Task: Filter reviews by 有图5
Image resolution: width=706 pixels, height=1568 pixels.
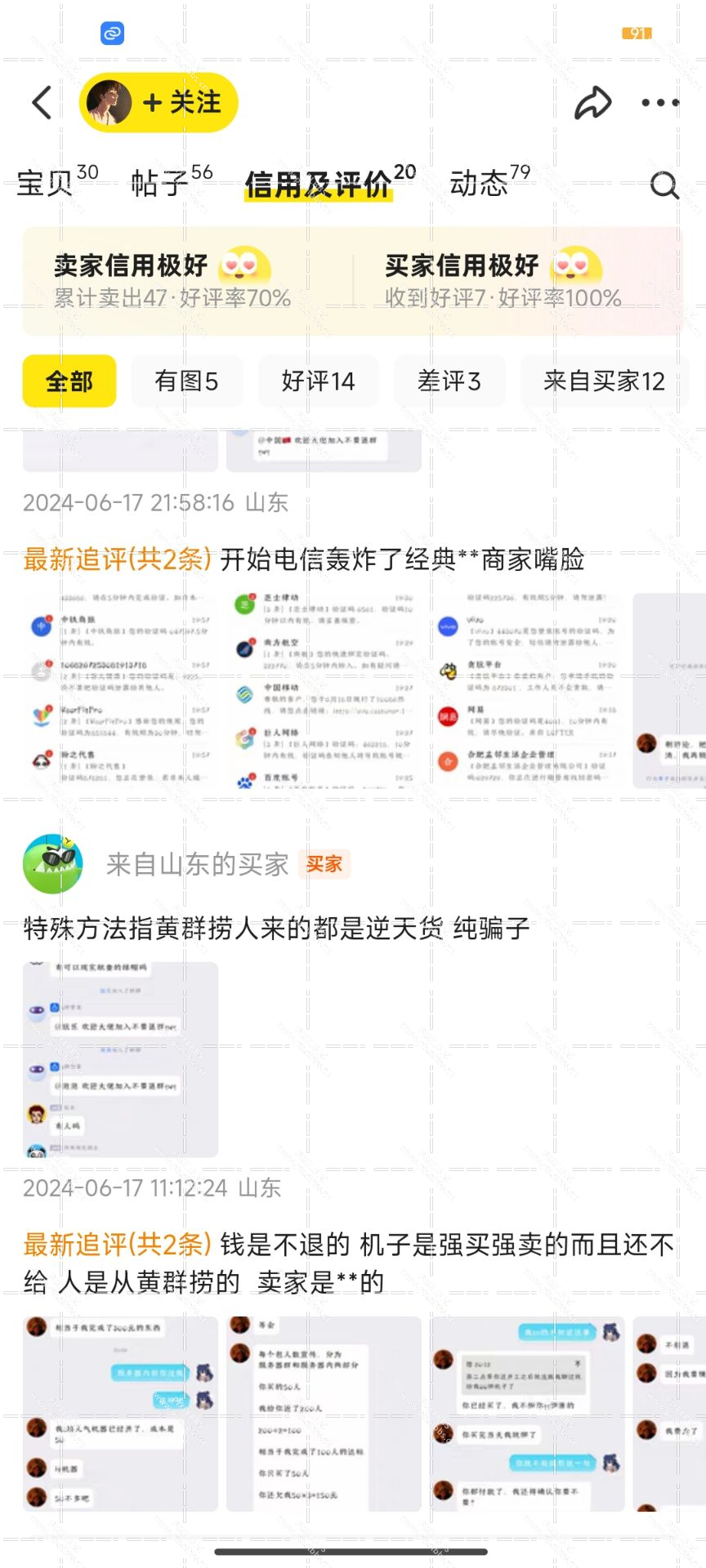Action: point(186,381)
